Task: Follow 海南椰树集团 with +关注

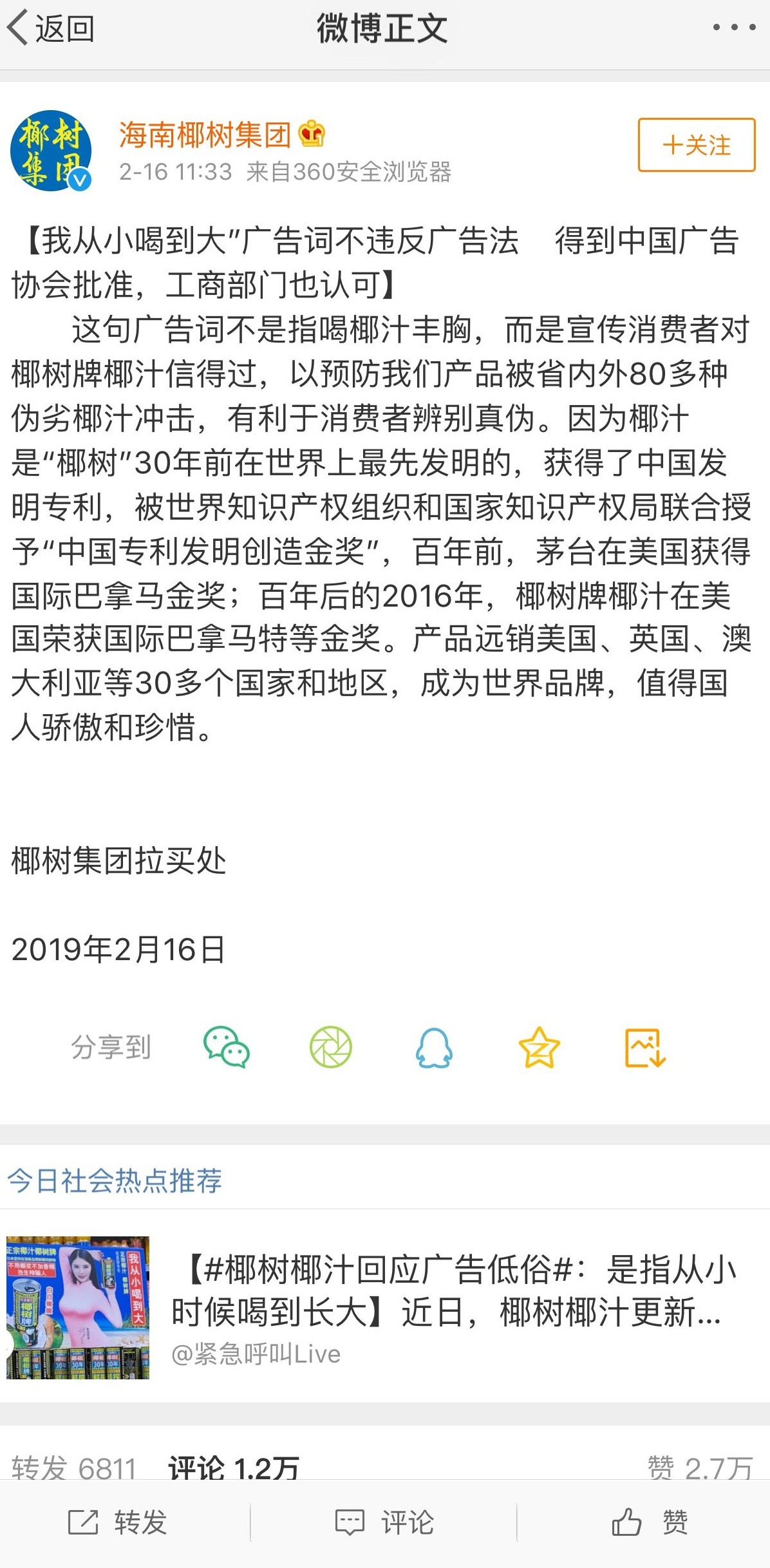Action: (x=696, y=145)
